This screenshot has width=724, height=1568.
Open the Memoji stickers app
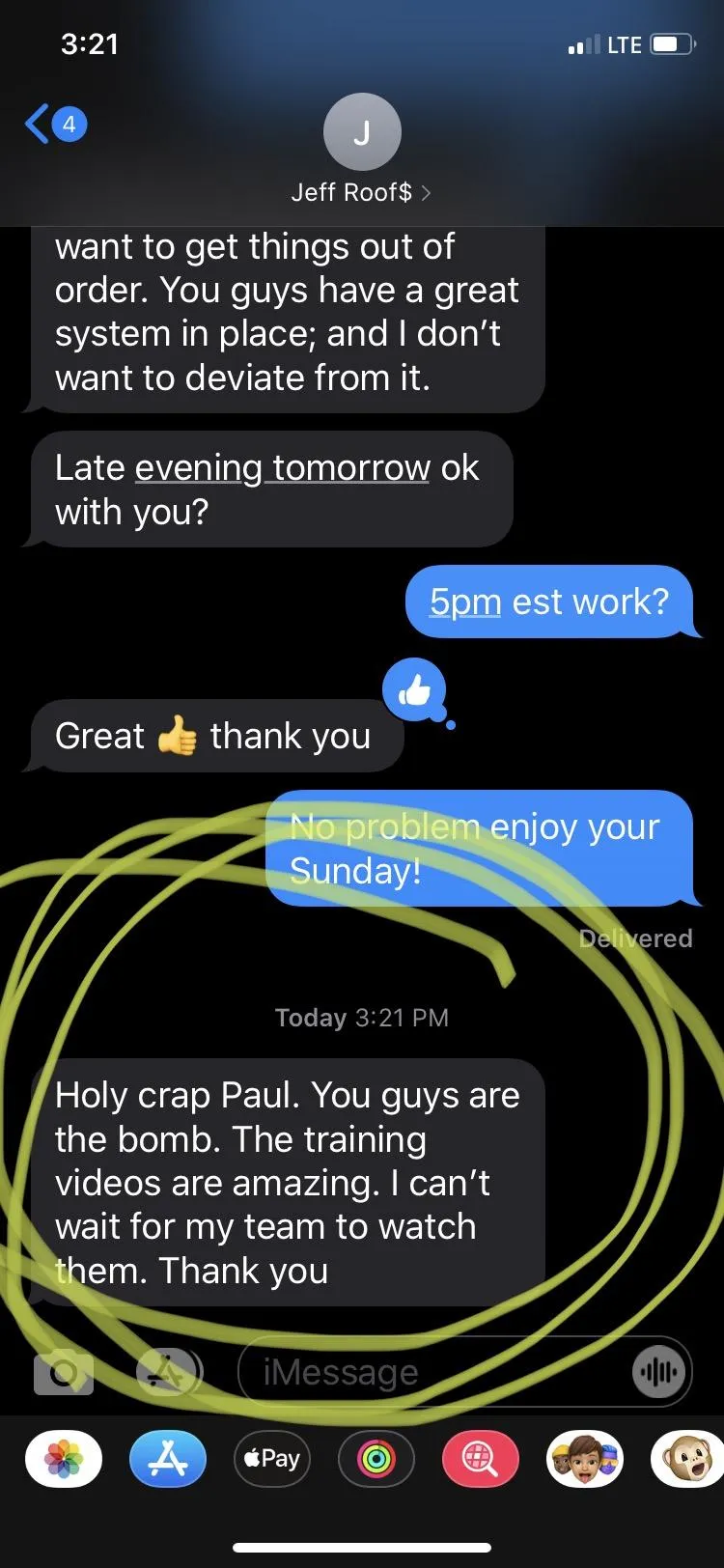tap(584, 1458)
